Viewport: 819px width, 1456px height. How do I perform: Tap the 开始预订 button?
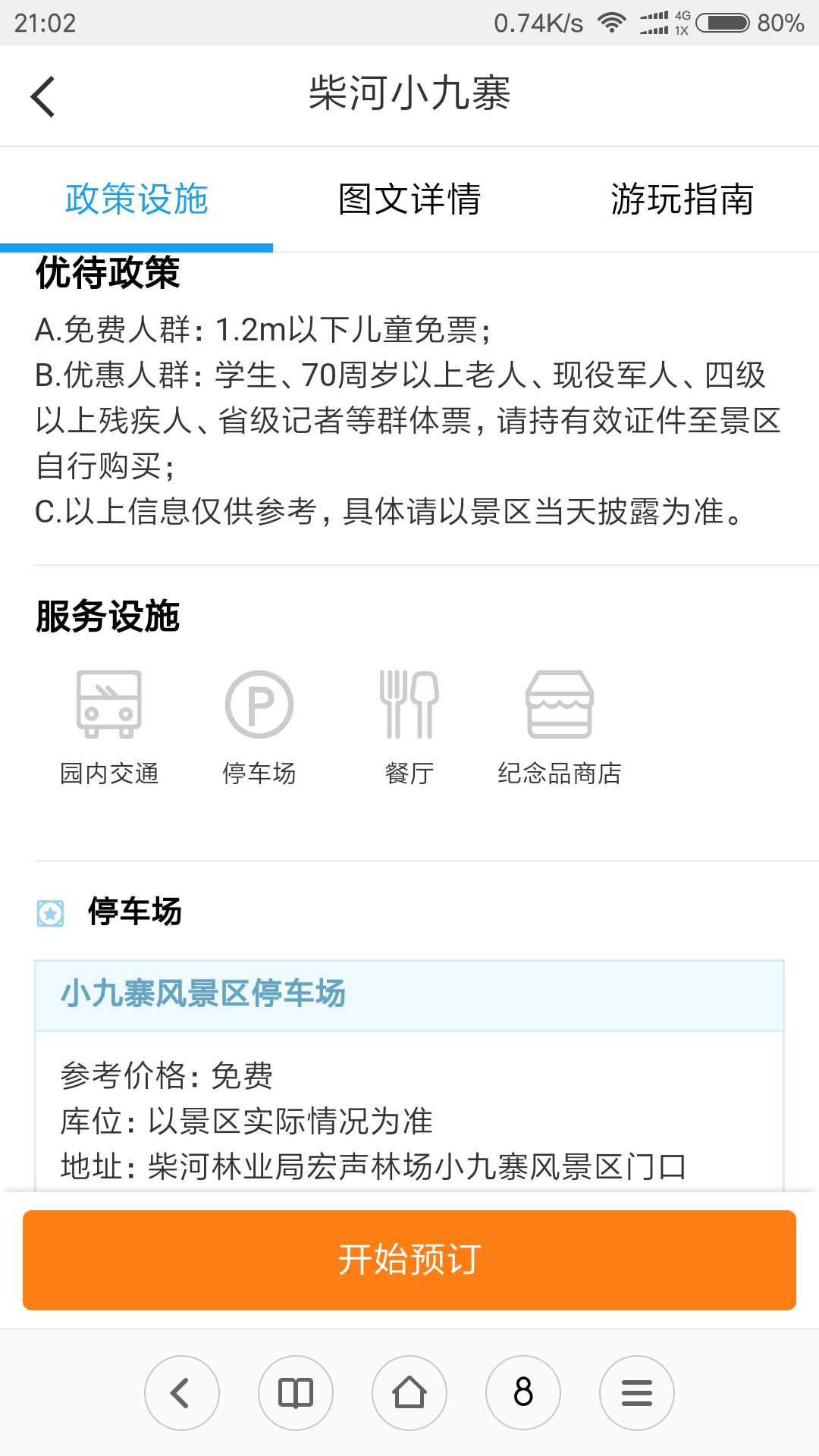click(x=409, y=1260)
